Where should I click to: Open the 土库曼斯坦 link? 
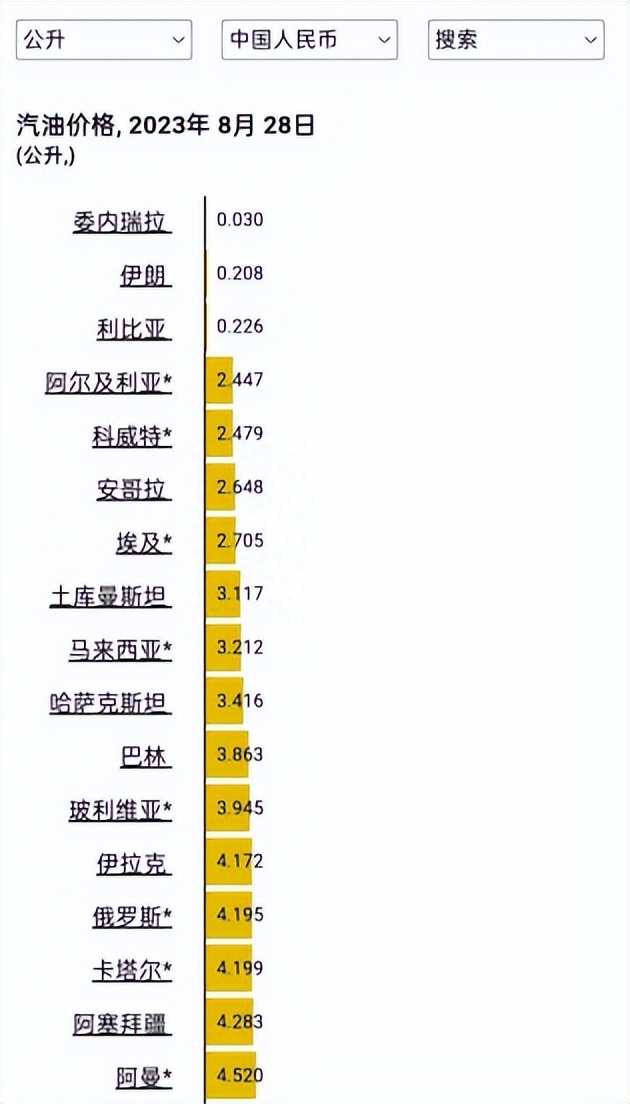click(x=111, y=596)
